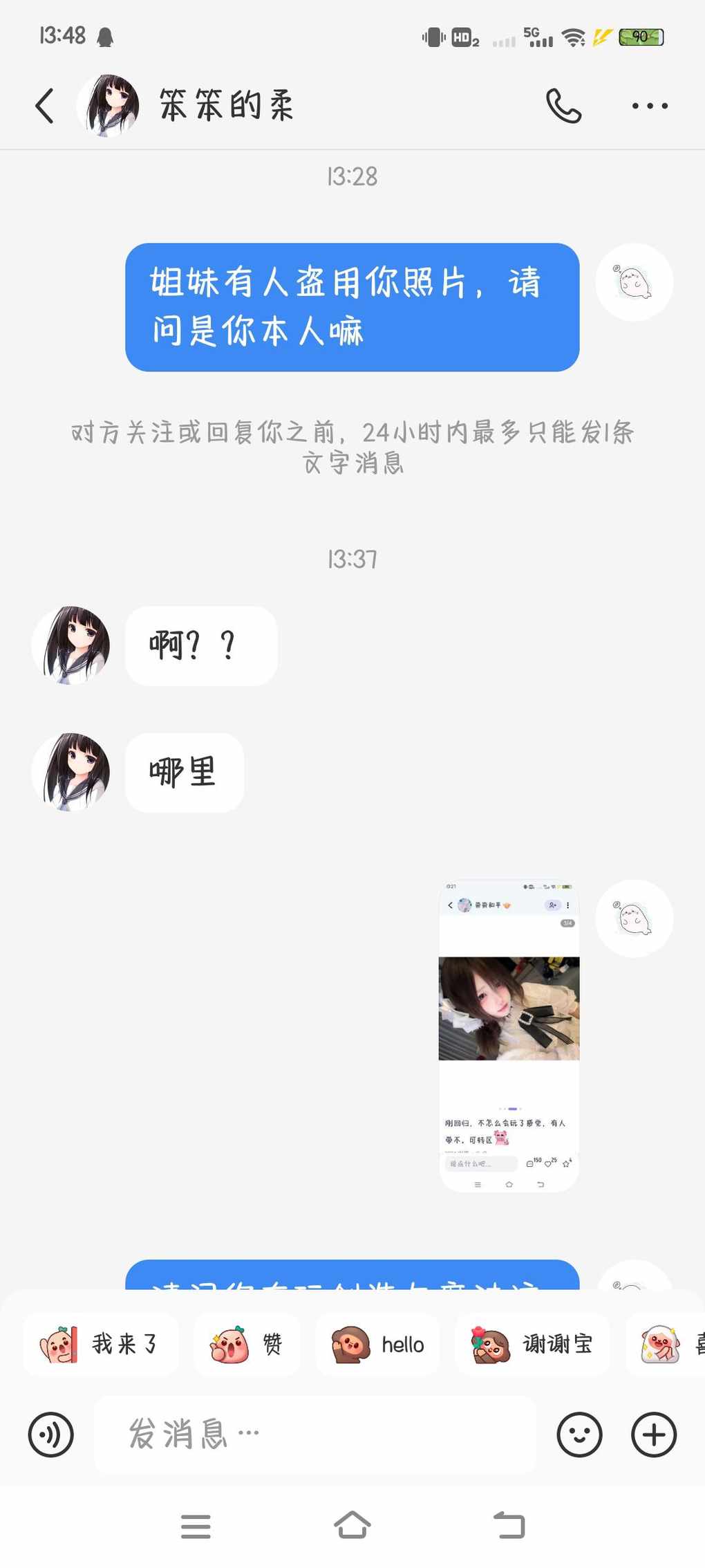This screenshot has height=1568, width=705.
Task: Send the 赞 quick sticker reply
Action: coord(247,1344)
